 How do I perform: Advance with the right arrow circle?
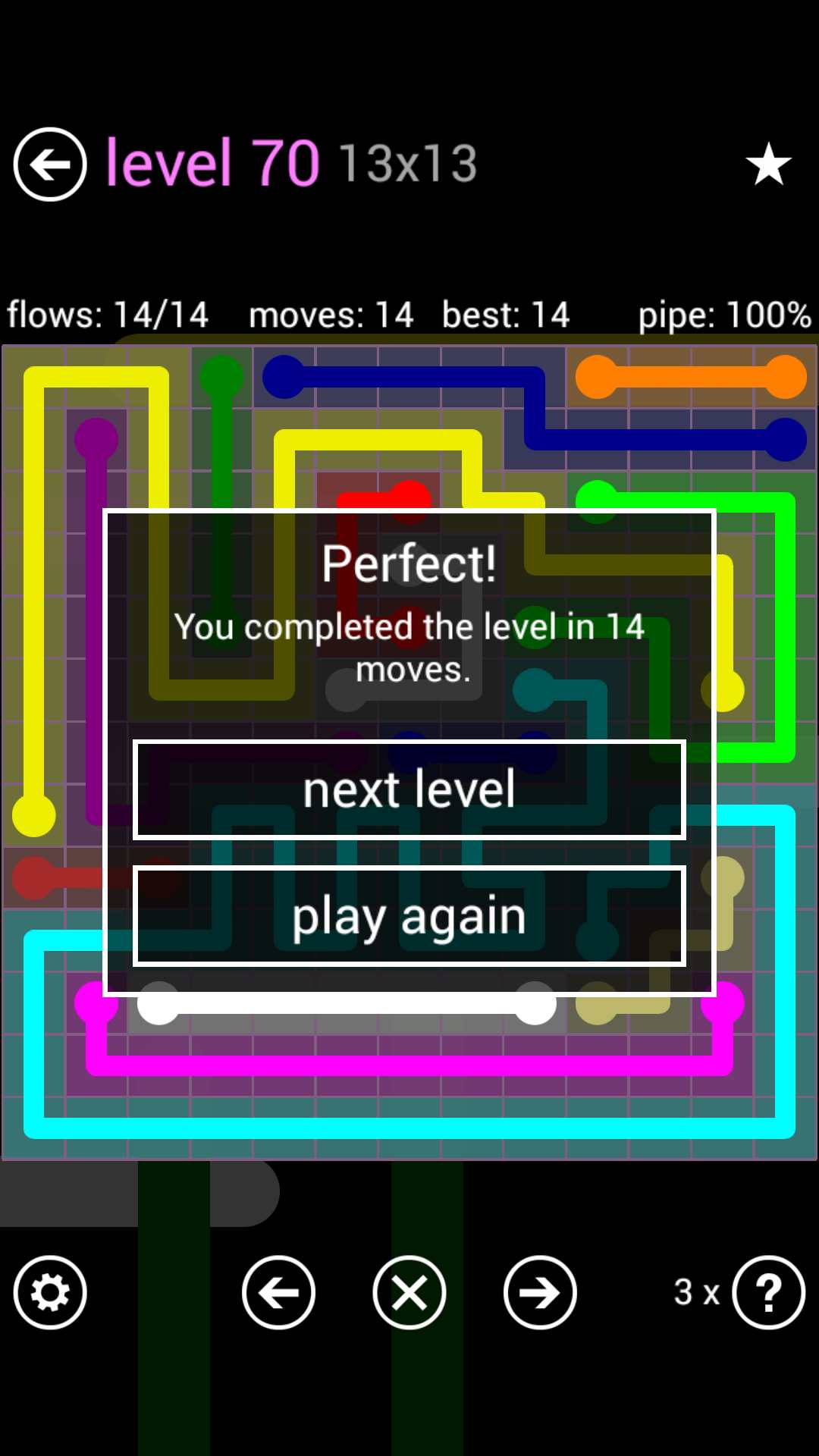(x=540, y=1292)
